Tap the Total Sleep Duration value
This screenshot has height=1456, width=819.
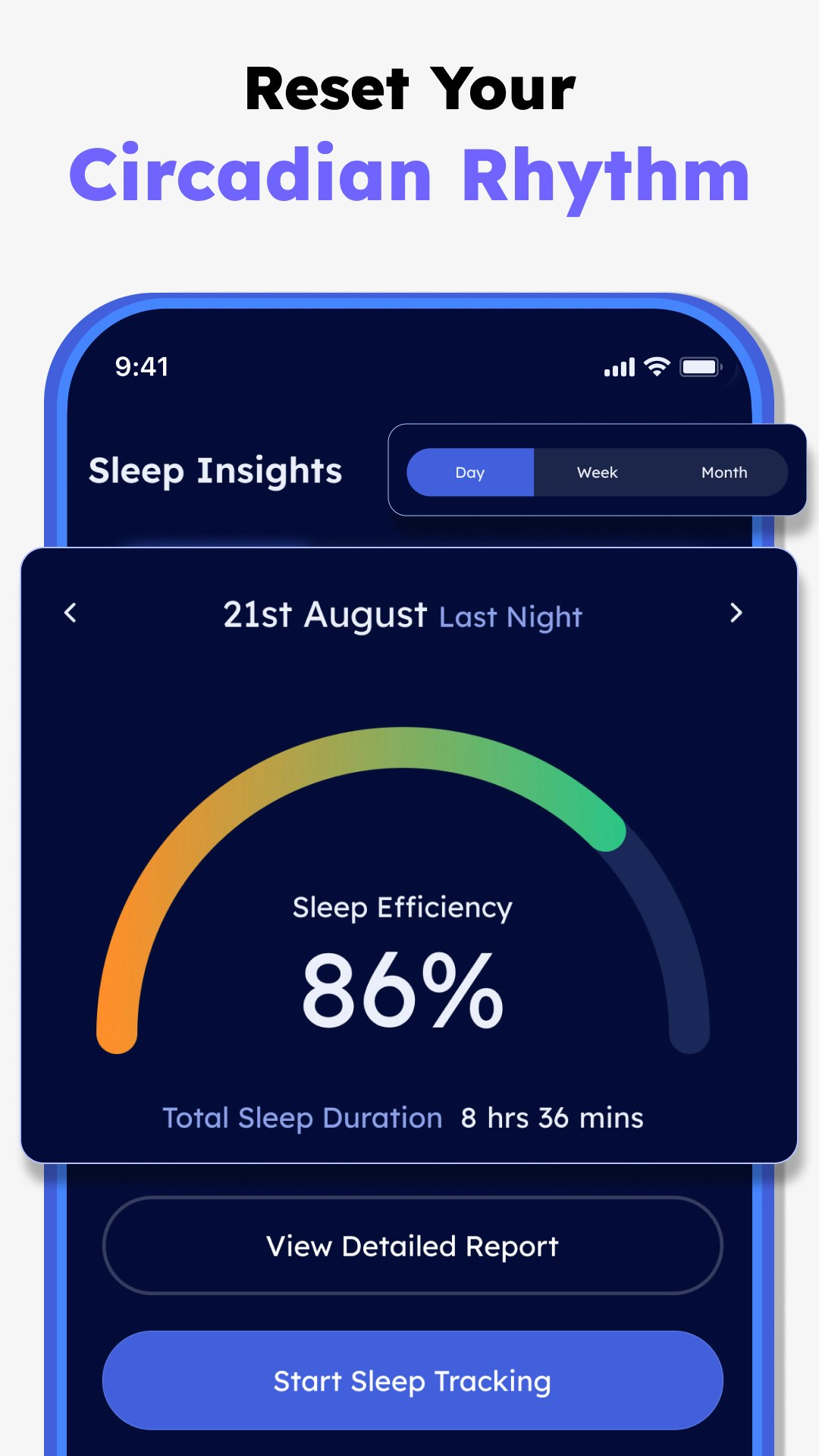point(551,1117)
